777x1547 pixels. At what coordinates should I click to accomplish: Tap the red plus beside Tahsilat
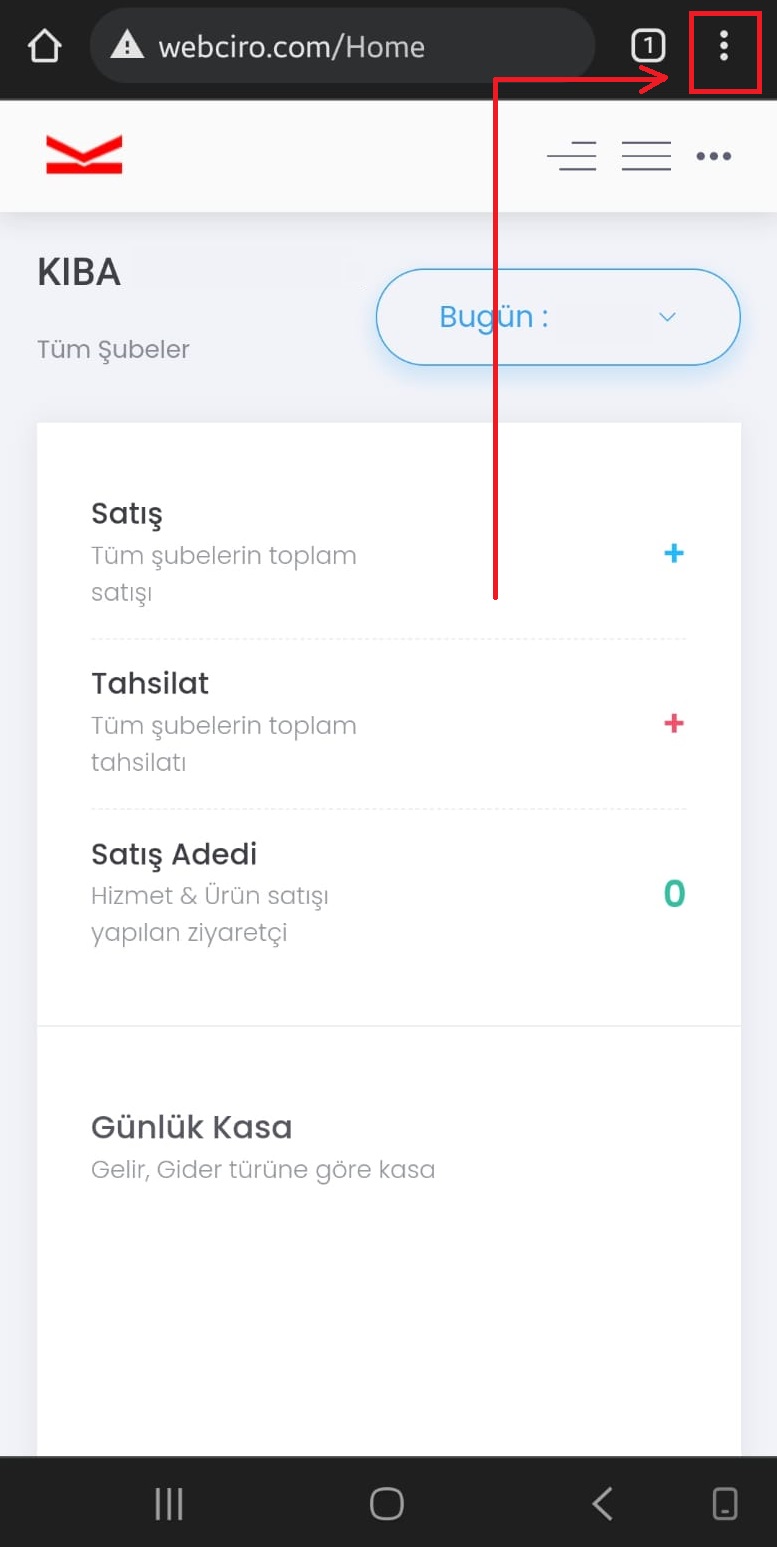(x=675, y=723)
